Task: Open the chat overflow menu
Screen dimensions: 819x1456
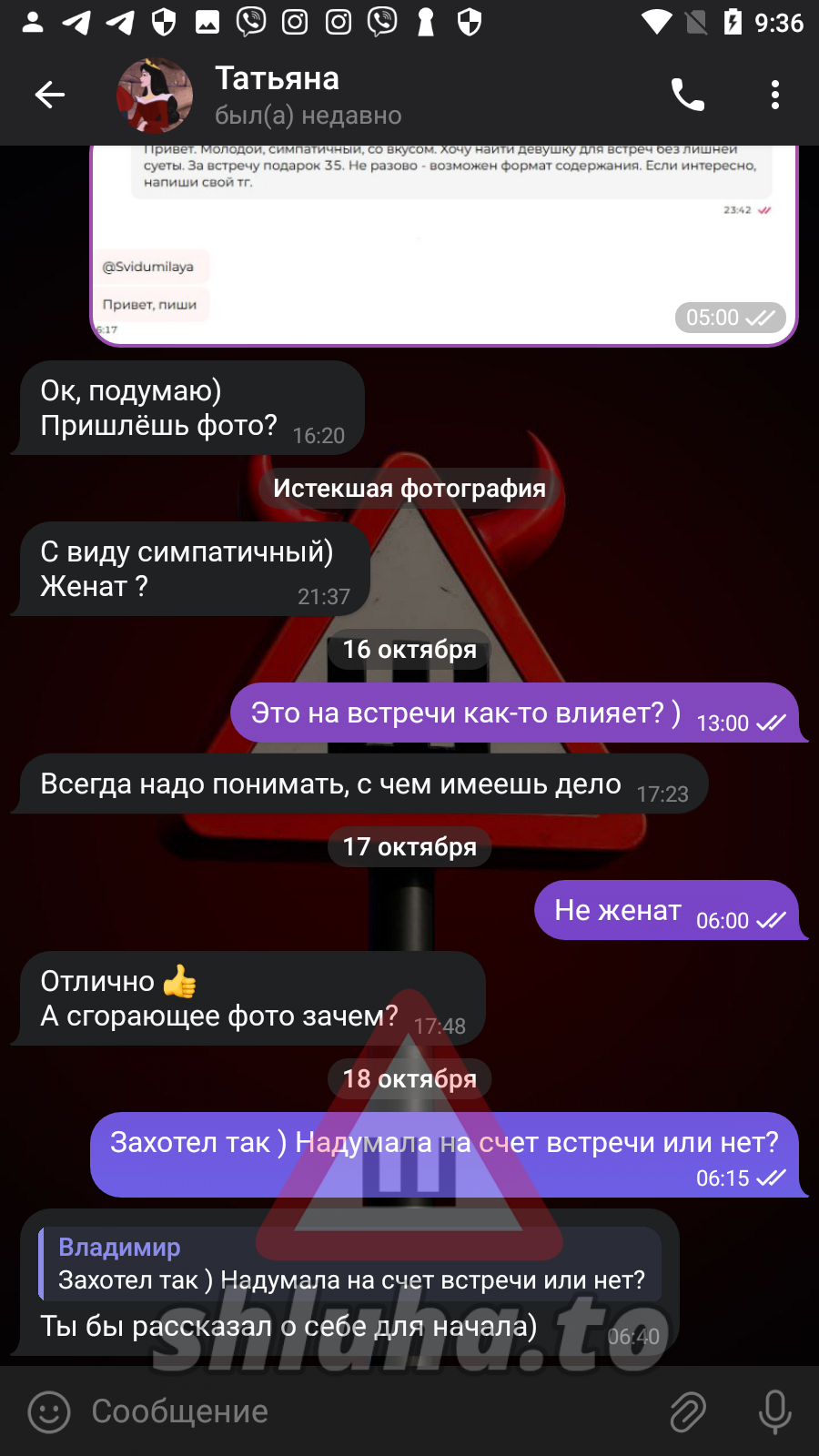Action: [x=774, y=95]
